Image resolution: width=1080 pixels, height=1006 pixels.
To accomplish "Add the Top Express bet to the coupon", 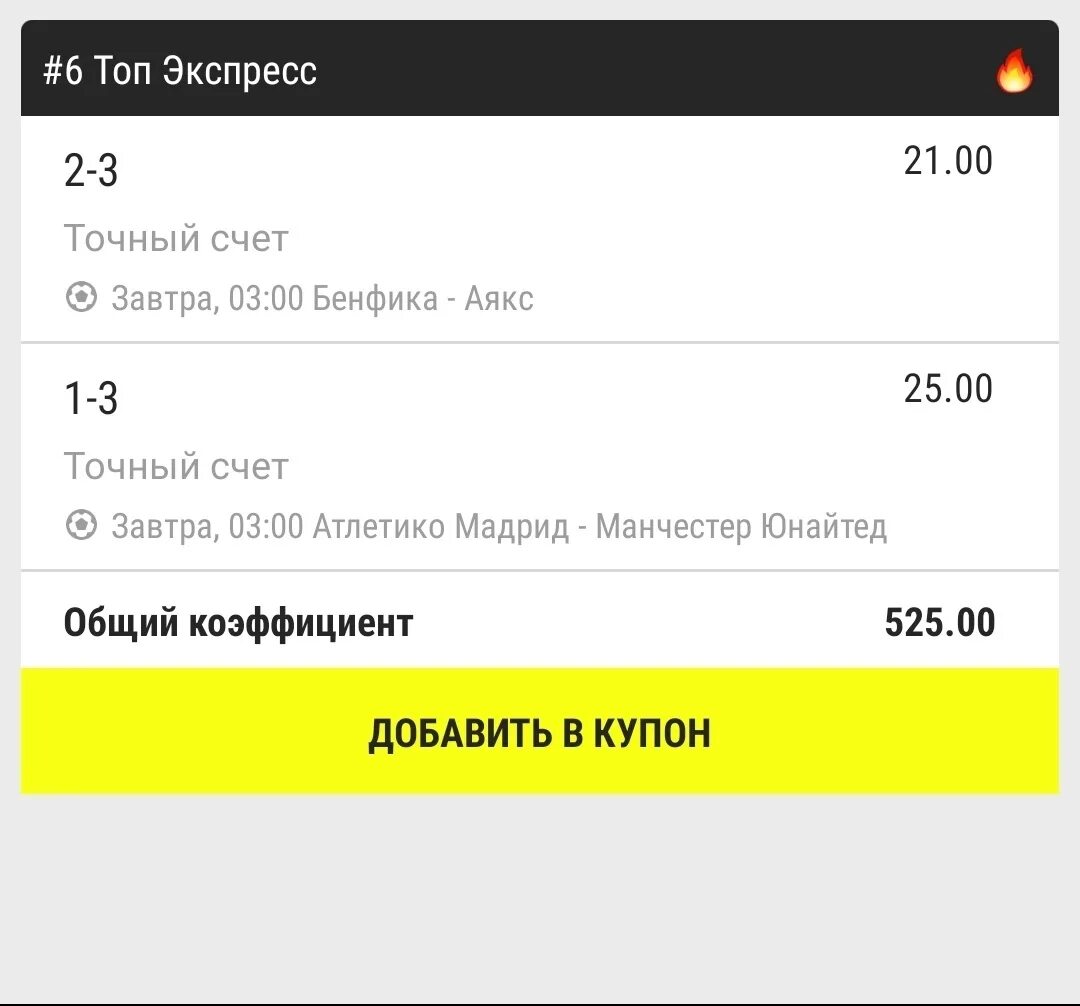I will pos(539,731).
